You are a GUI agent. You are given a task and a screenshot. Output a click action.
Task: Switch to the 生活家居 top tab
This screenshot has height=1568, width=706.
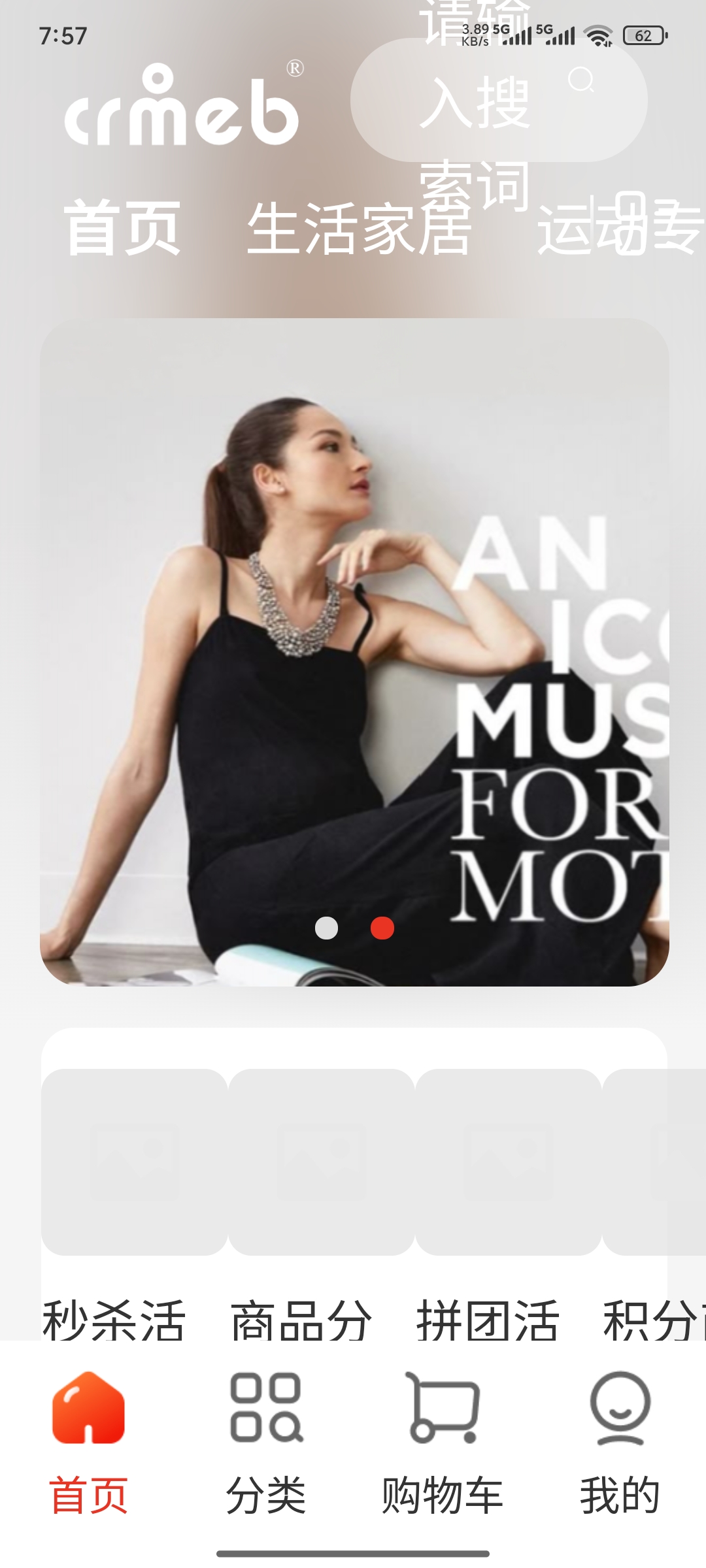tap(358, 229)
